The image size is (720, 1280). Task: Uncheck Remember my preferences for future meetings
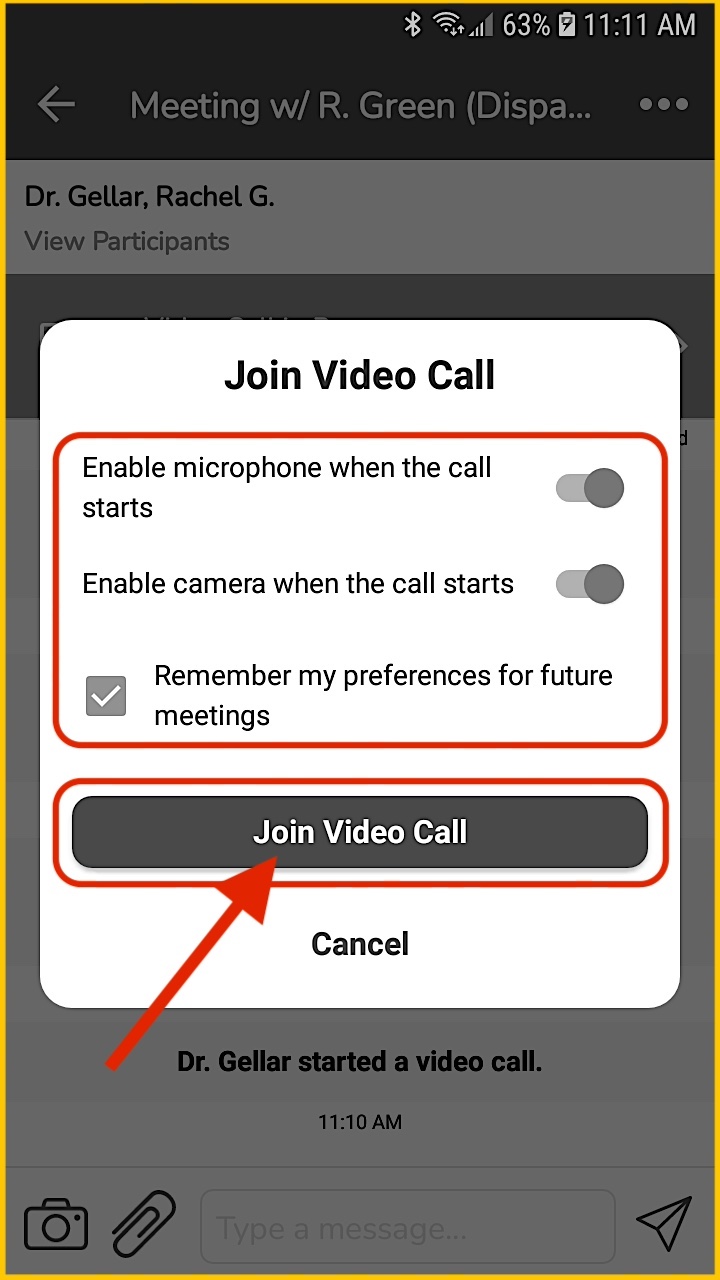point(106,696)
